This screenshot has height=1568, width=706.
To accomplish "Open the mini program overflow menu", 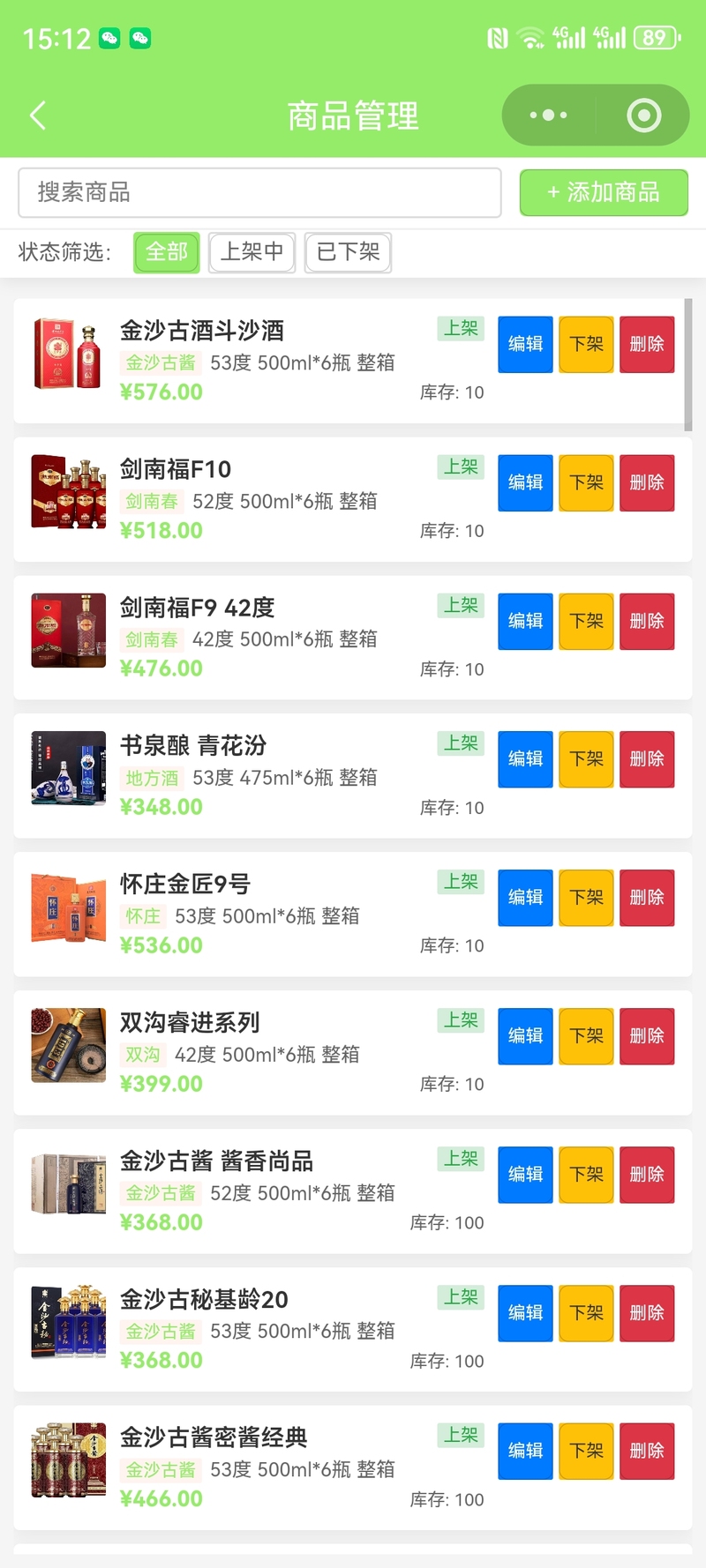I will coord(548,116).
